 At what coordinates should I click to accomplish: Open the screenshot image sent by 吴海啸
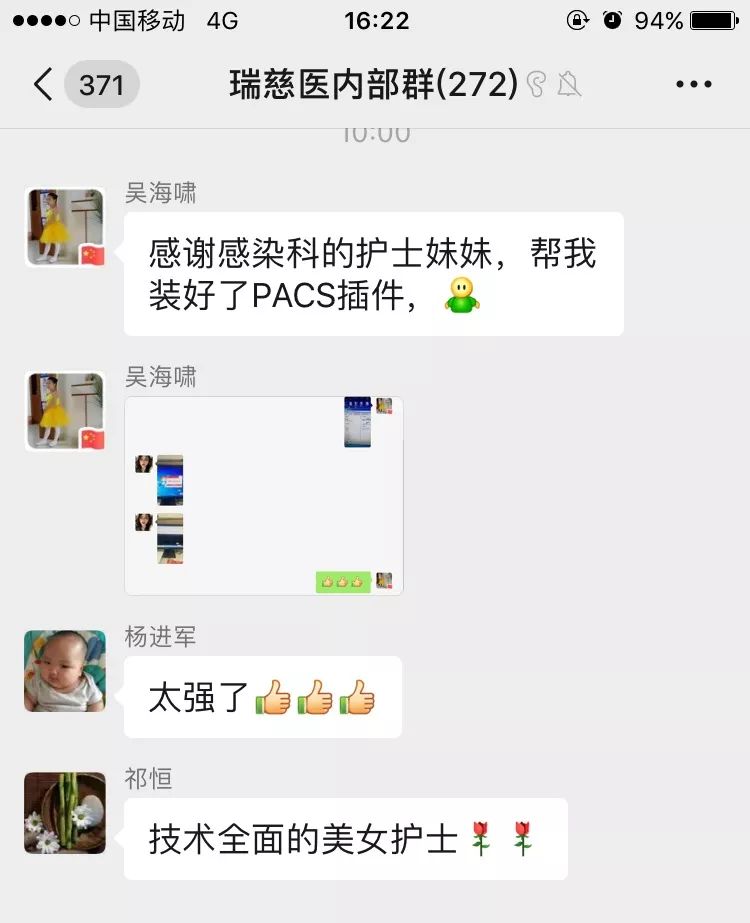pos(264,496)
